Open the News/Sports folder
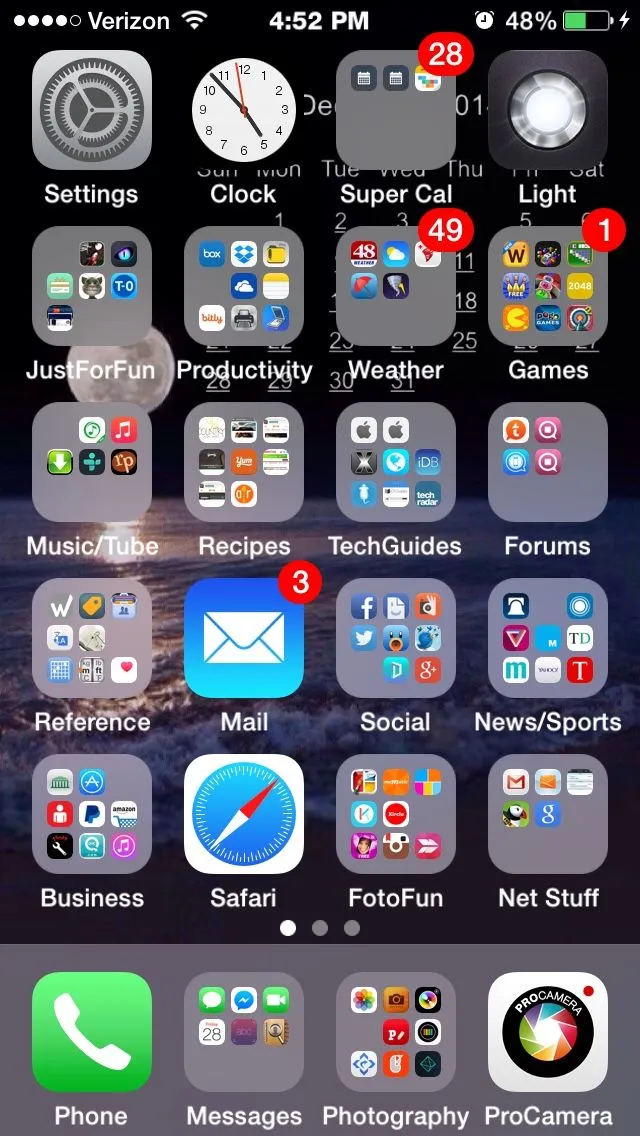Screen dimensions: 640x1136 (548, 638)
